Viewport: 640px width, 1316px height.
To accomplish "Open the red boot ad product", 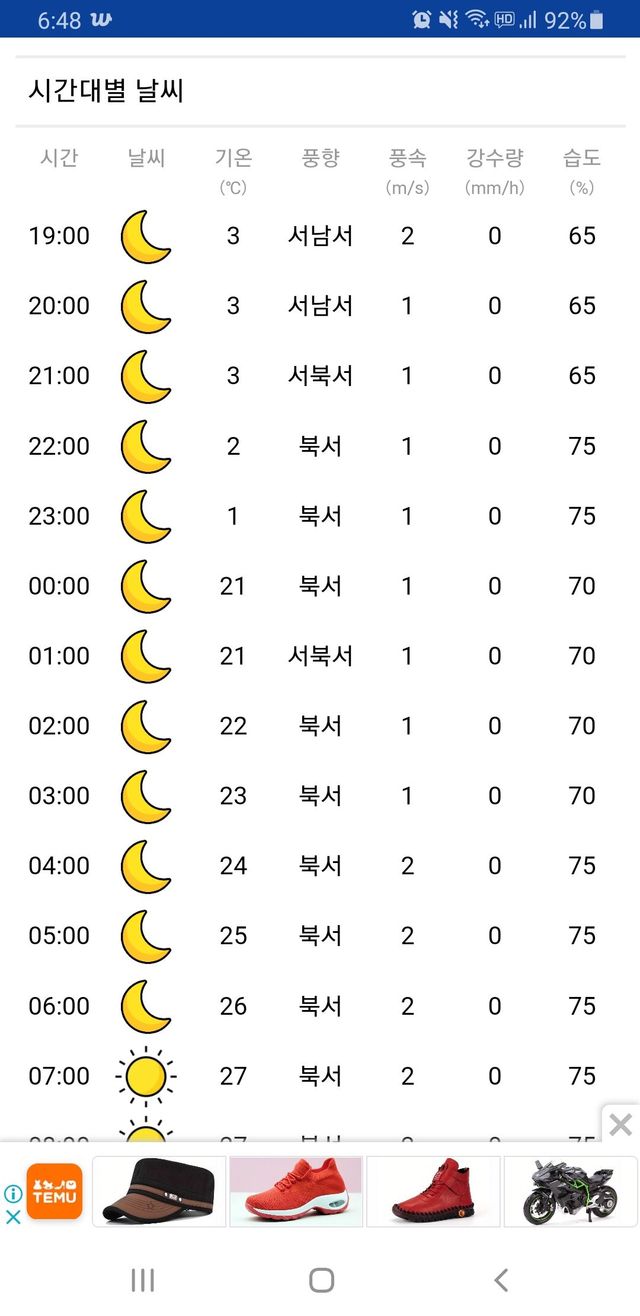I will [433, 1191].
